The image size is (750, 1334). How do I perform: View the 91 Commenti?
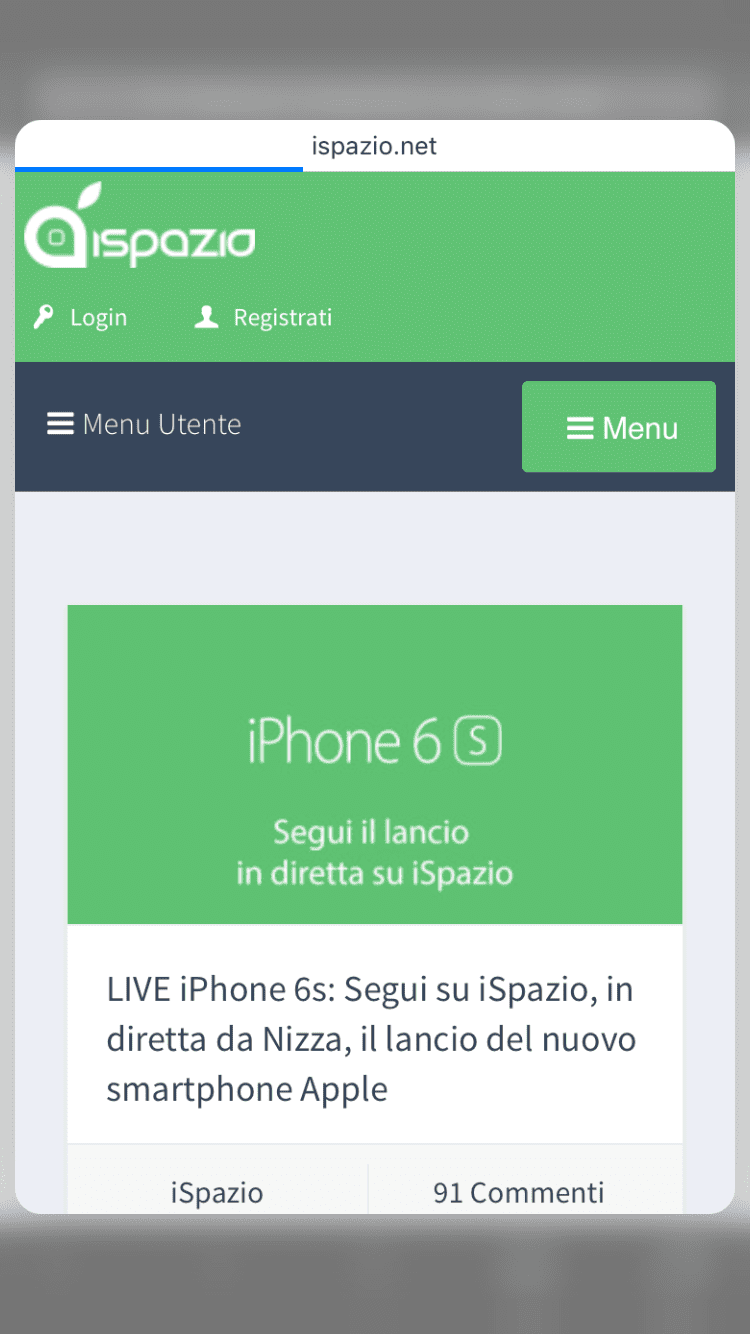point(518,1192)
